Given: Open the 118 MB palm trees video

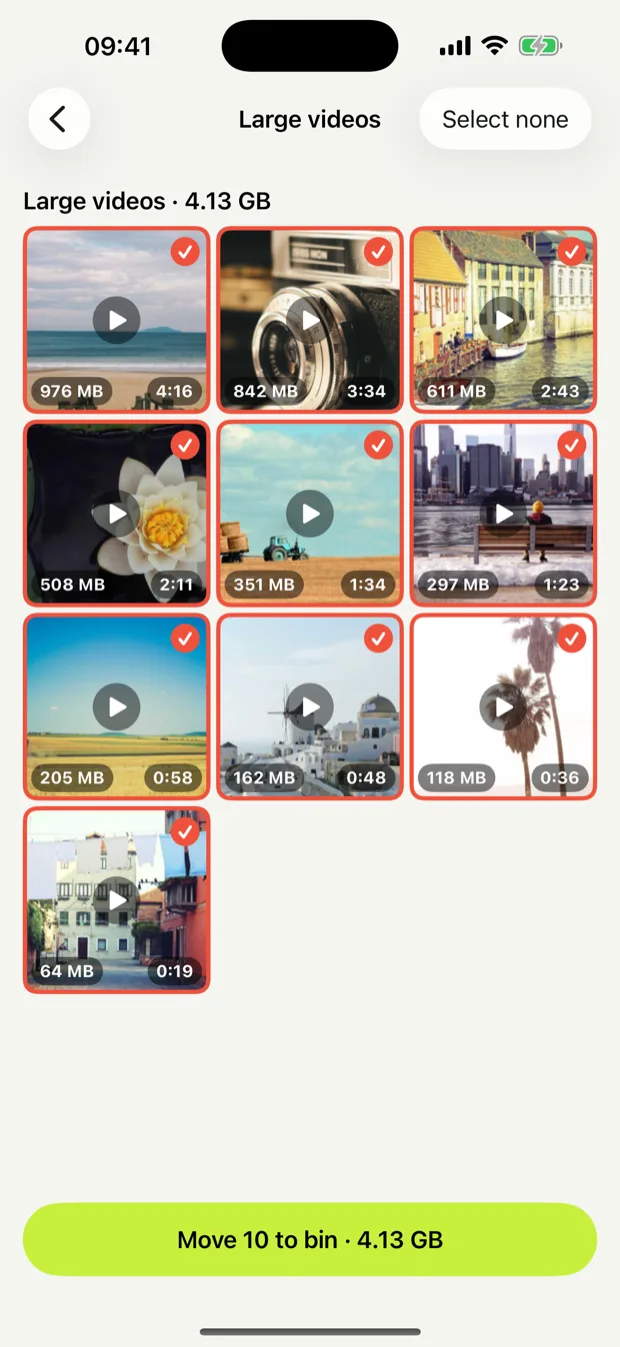Looking at the screenshot, I should click(x=504, y=707).
